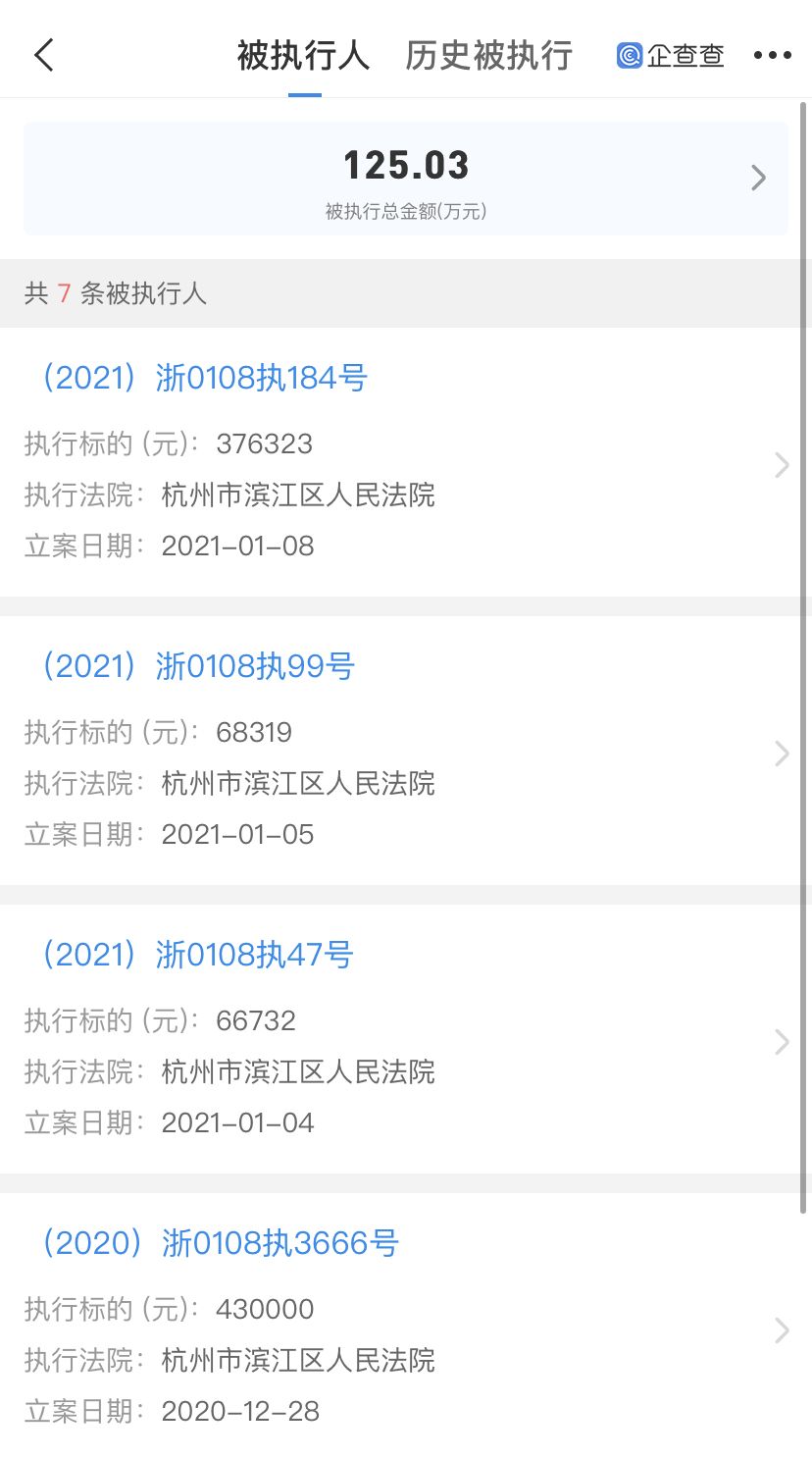Open the more options menu via the three dots
This screenshot has width=812, height=1458.
click(x=774, y=56)
